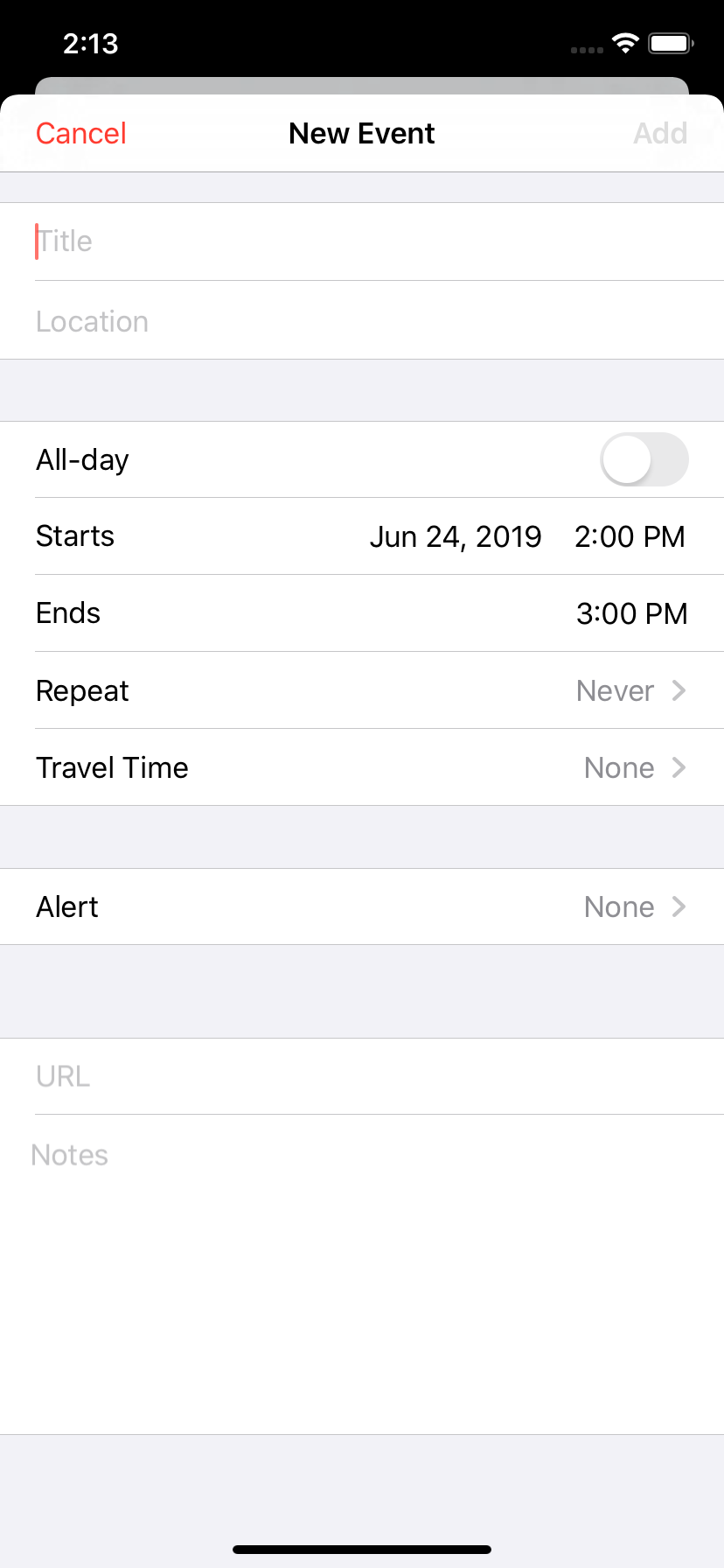Cancel creating the new event
This screenshot has height=1568, width=724.
coord(80,133)
